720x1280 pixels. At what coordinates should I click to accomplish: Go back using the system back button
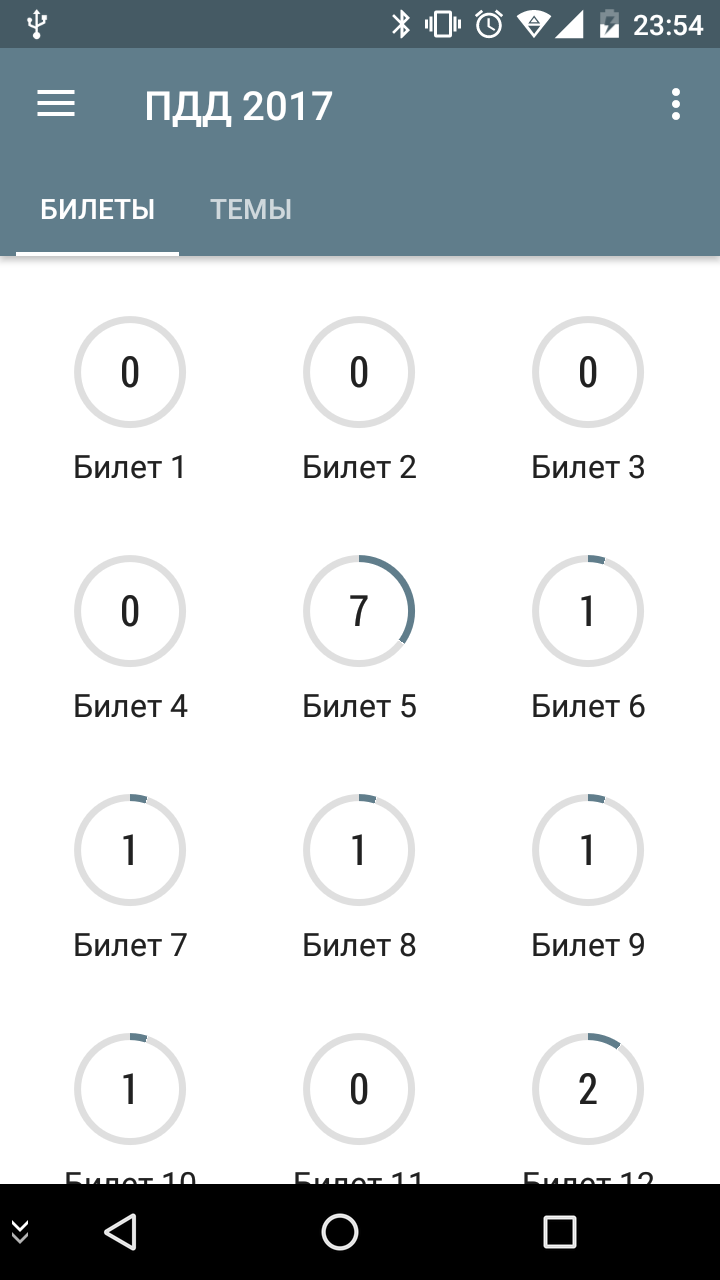[x=120, y=1232]
